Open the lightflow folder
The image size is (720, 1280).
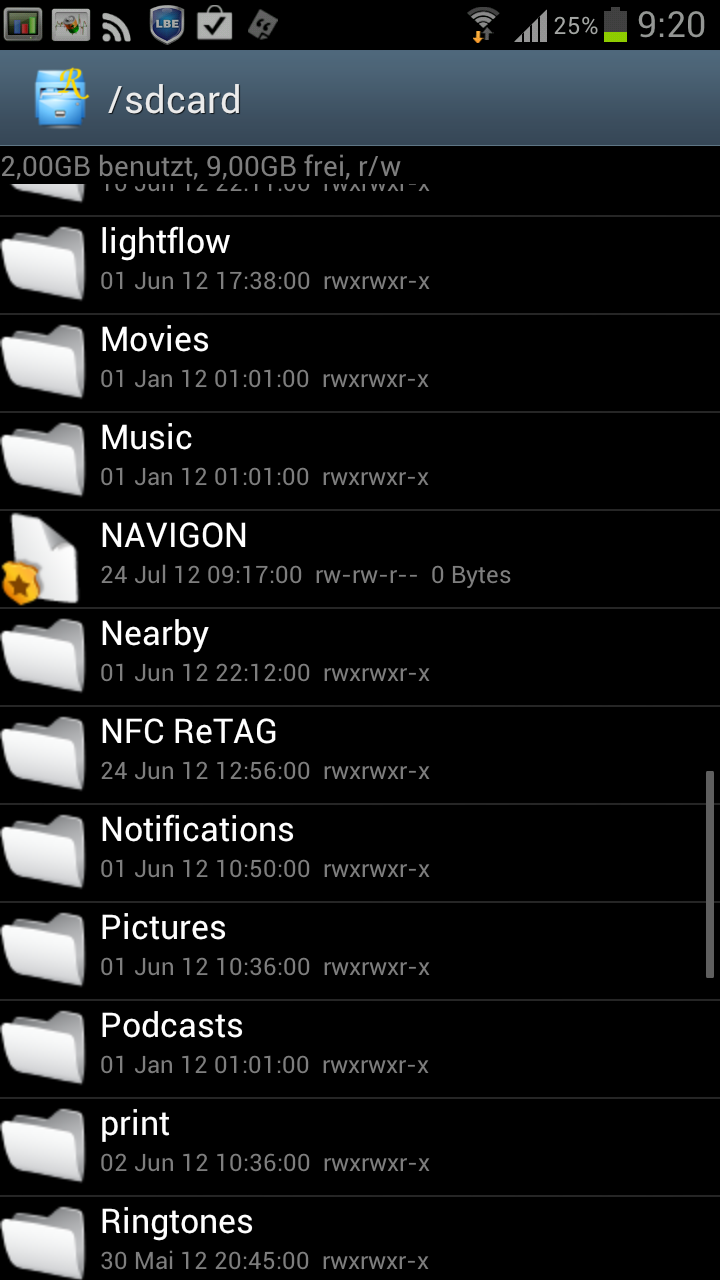coord(360,265)
